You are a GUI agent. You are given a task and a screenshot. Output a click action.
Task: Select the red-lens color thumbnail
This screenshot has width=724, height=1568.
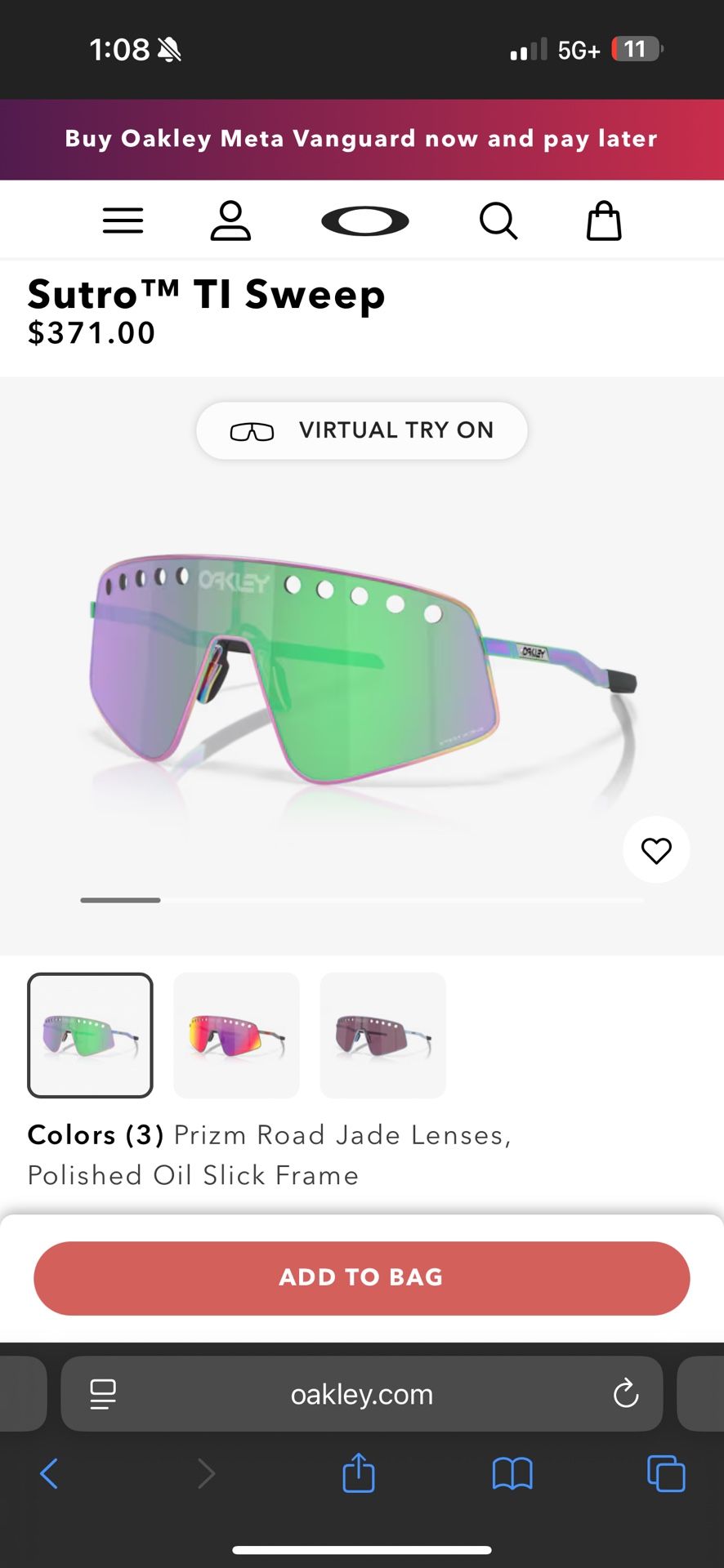pyautogui.click(x=236, y=1035)
